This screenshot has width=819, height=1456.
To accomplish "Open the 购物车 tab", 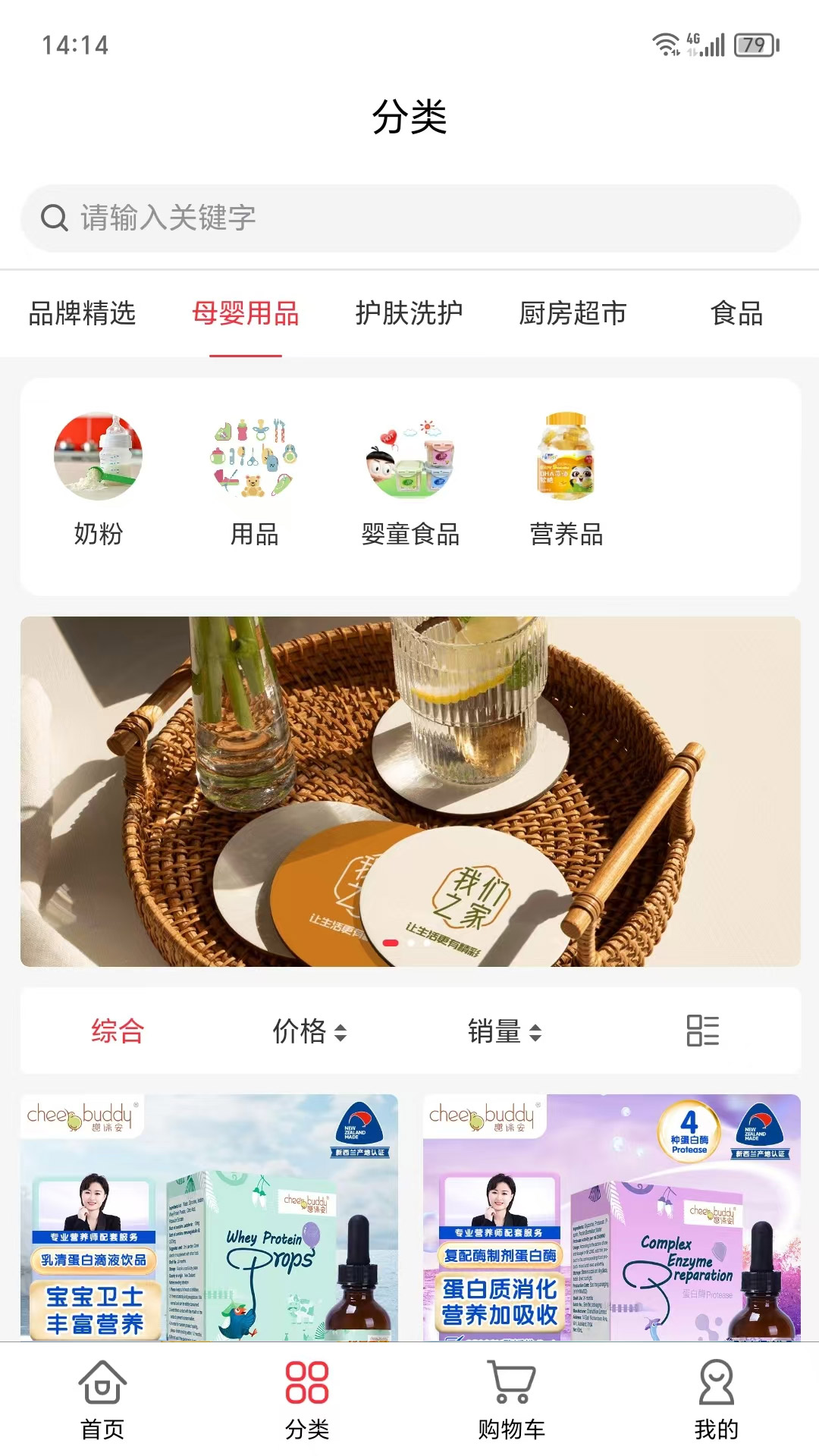I will coord(512,1399).
